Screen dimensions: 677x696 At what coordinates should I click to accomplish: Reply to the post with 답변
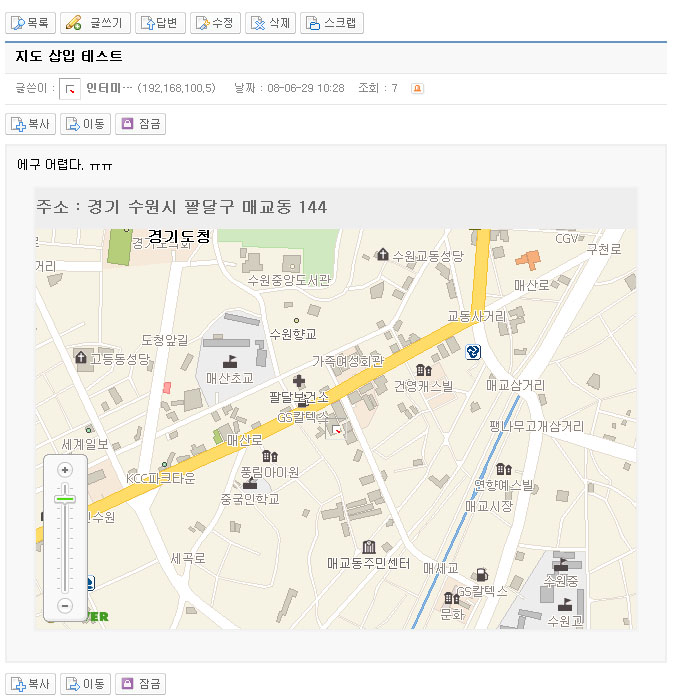160,22
